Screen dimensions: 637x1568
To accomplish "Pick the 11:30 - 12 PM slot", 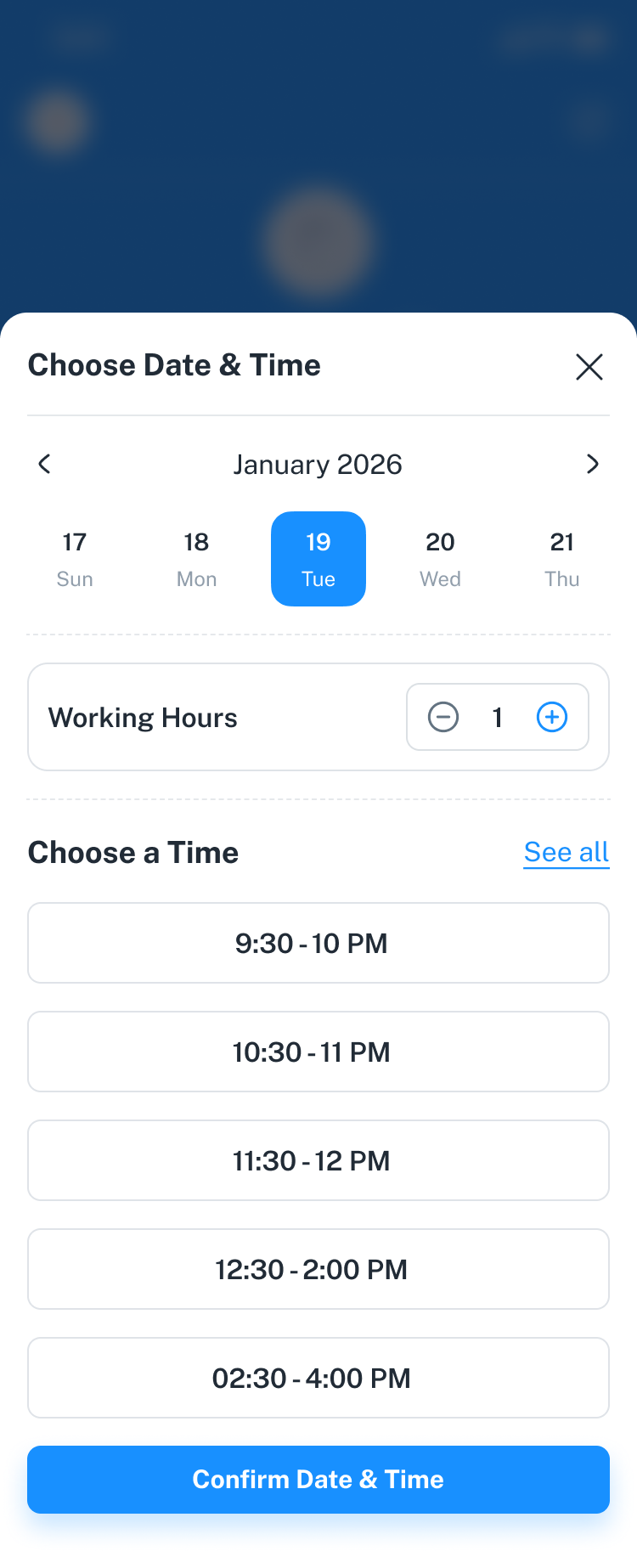I will pyautogui.click(x=318, y=1160).
